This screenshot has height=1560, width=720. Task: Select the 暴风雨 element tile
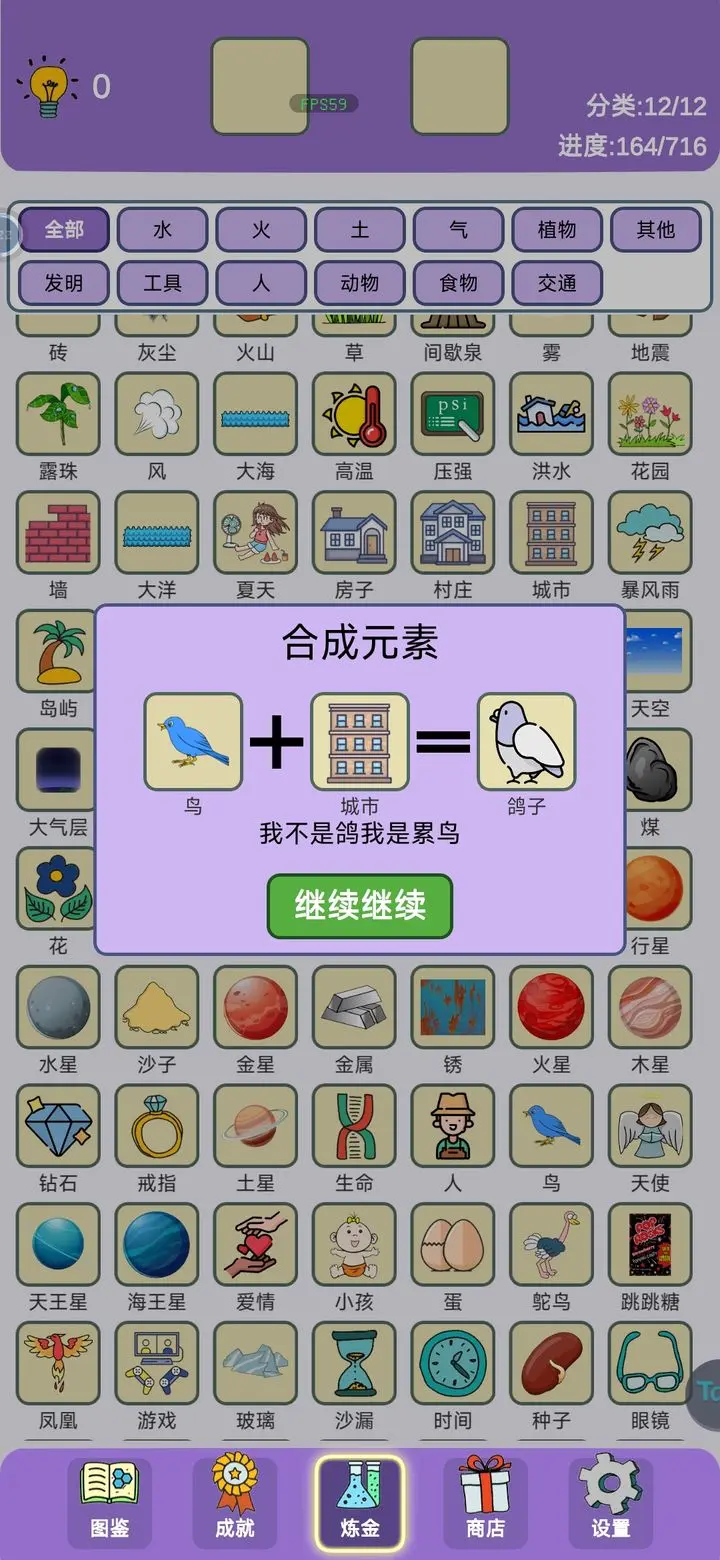650,533
